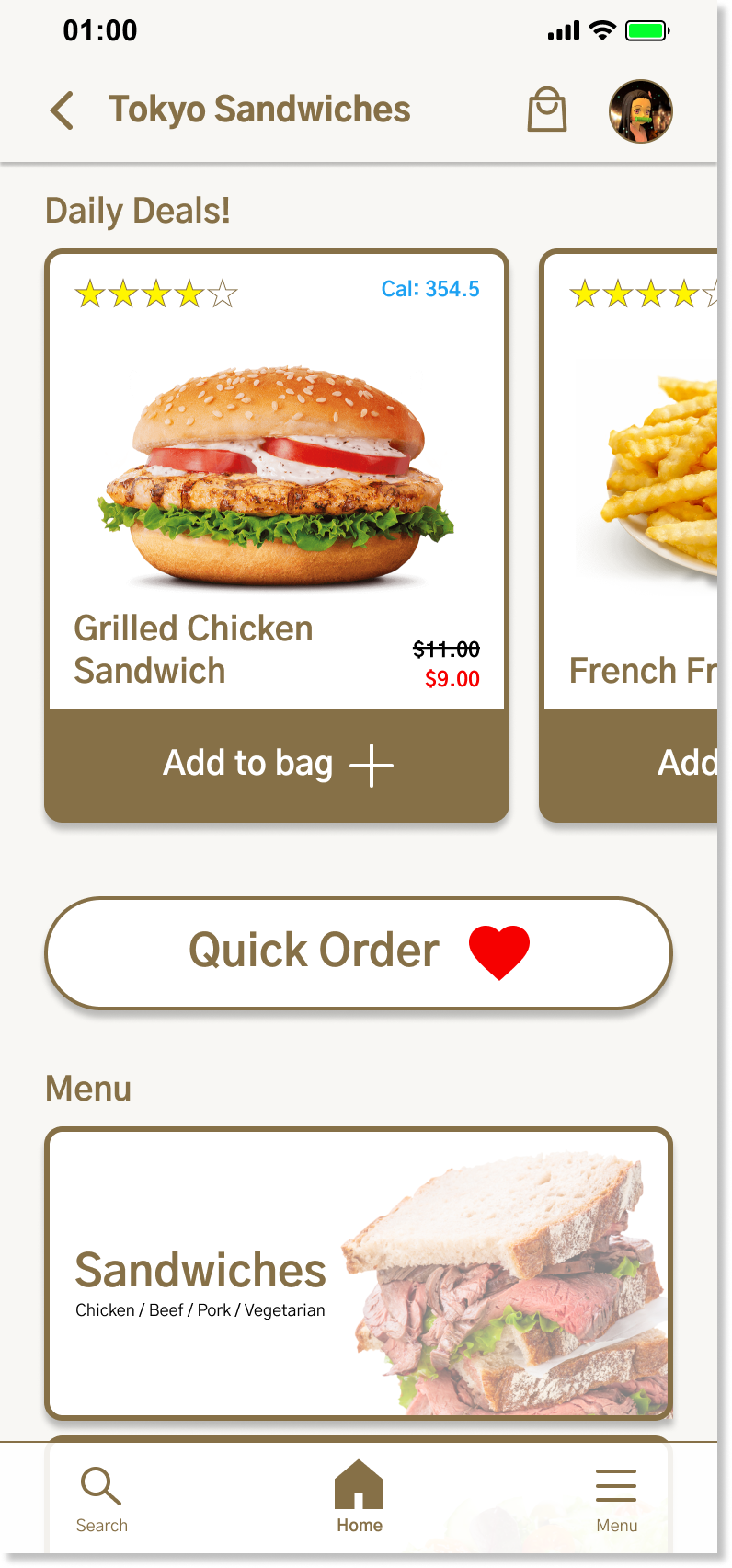Screen dimensions: 732x1568
Task: Go back from Tokyo Sandwiches
Action: [62, 110]
